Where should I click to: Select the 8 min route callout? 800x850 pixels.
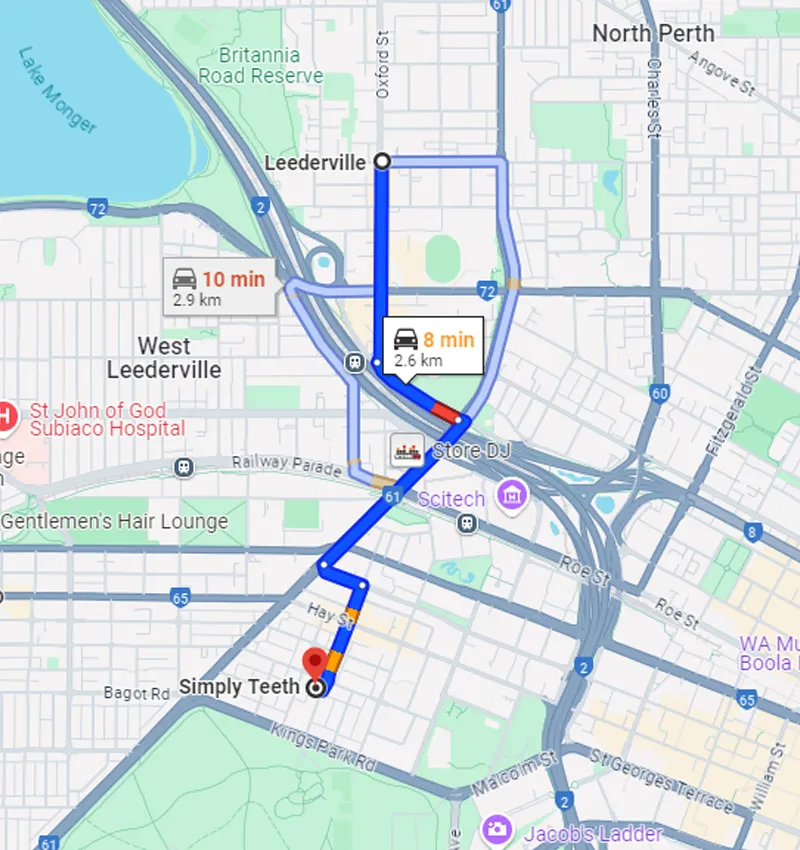pos(433,347)
